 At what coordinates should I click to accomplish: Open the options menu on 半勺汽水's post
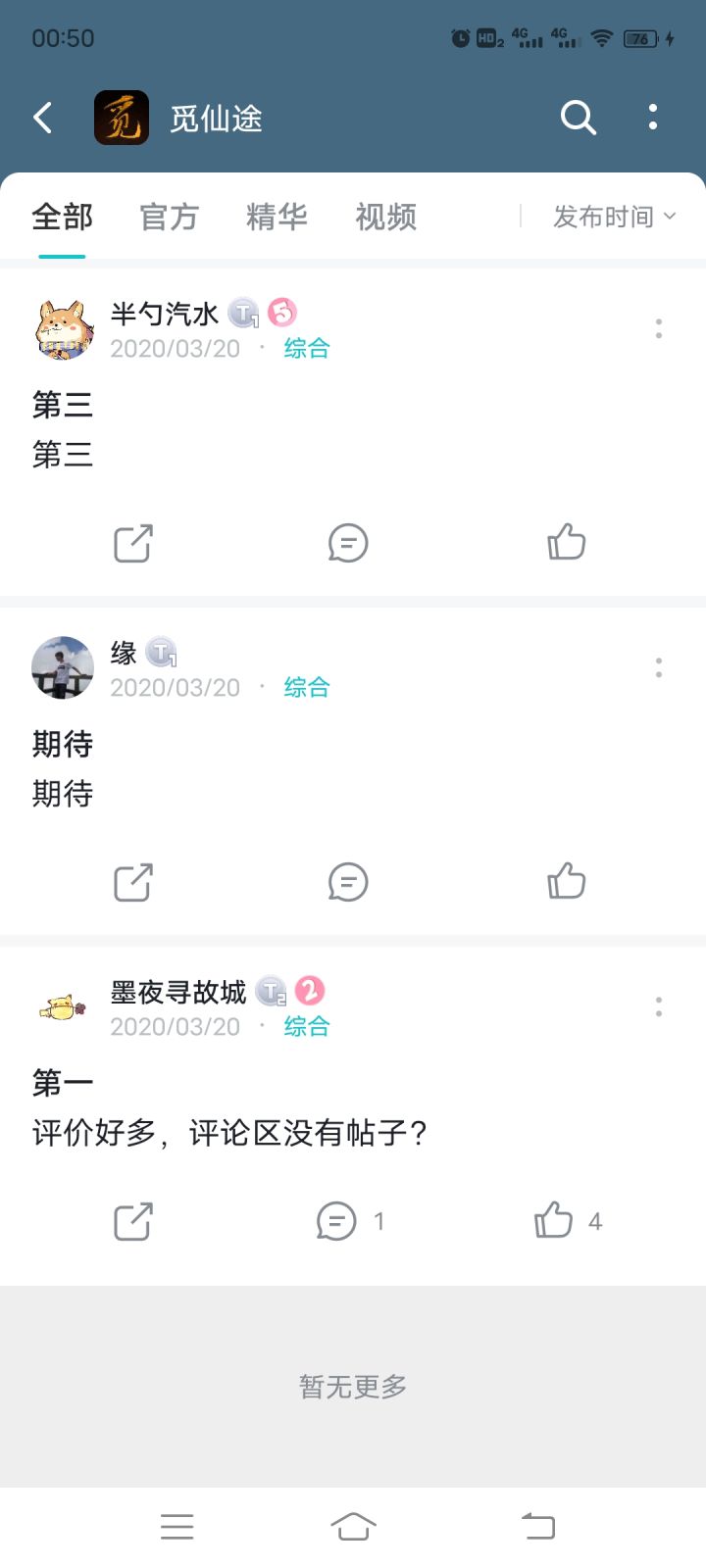[659, 329]
